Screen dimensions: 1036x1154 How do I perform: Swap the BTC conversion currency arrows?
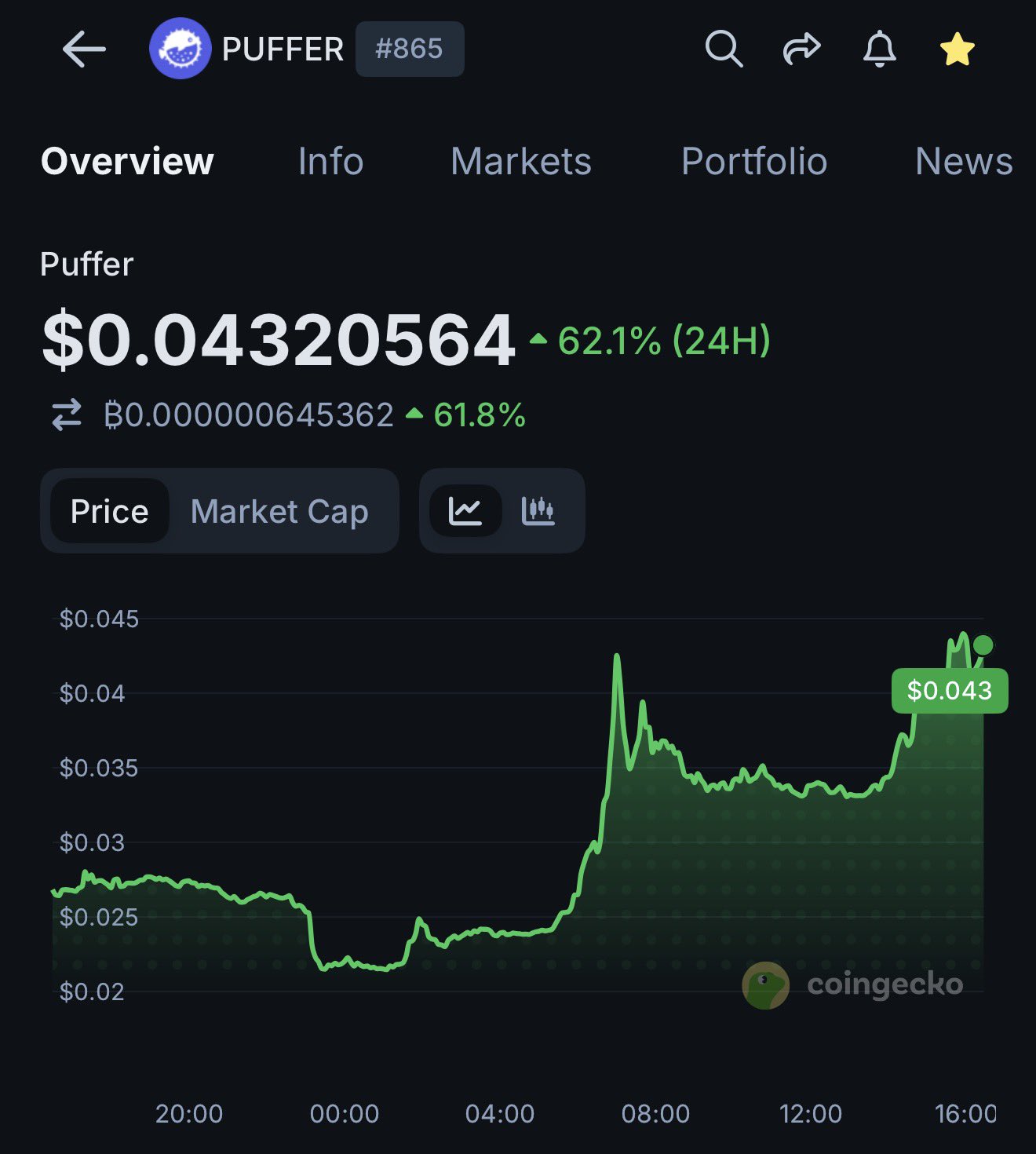(x=67, y=414)
